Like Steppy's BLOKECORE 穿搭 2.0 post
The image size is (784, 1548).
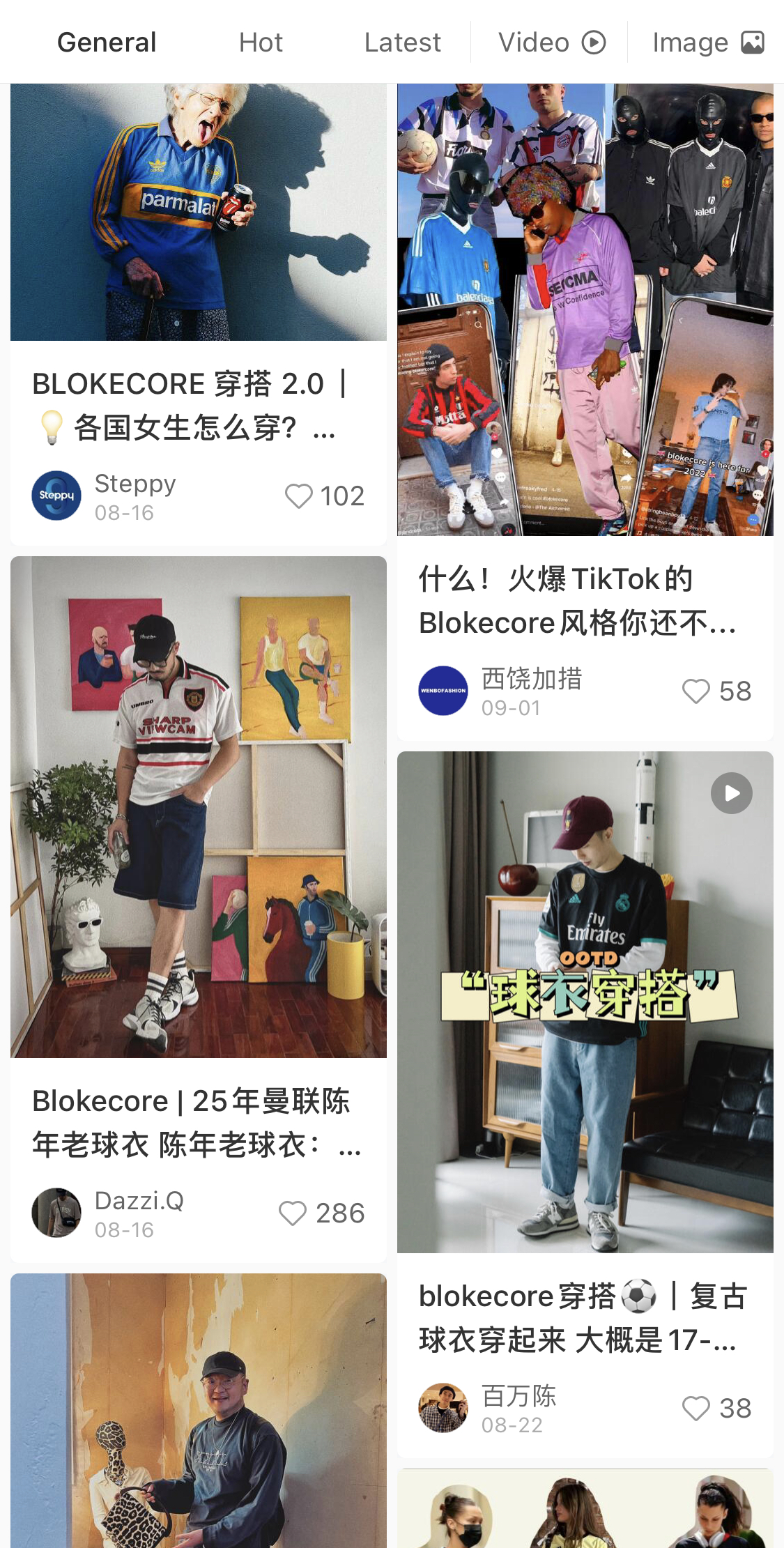click(x=300, y=496)
